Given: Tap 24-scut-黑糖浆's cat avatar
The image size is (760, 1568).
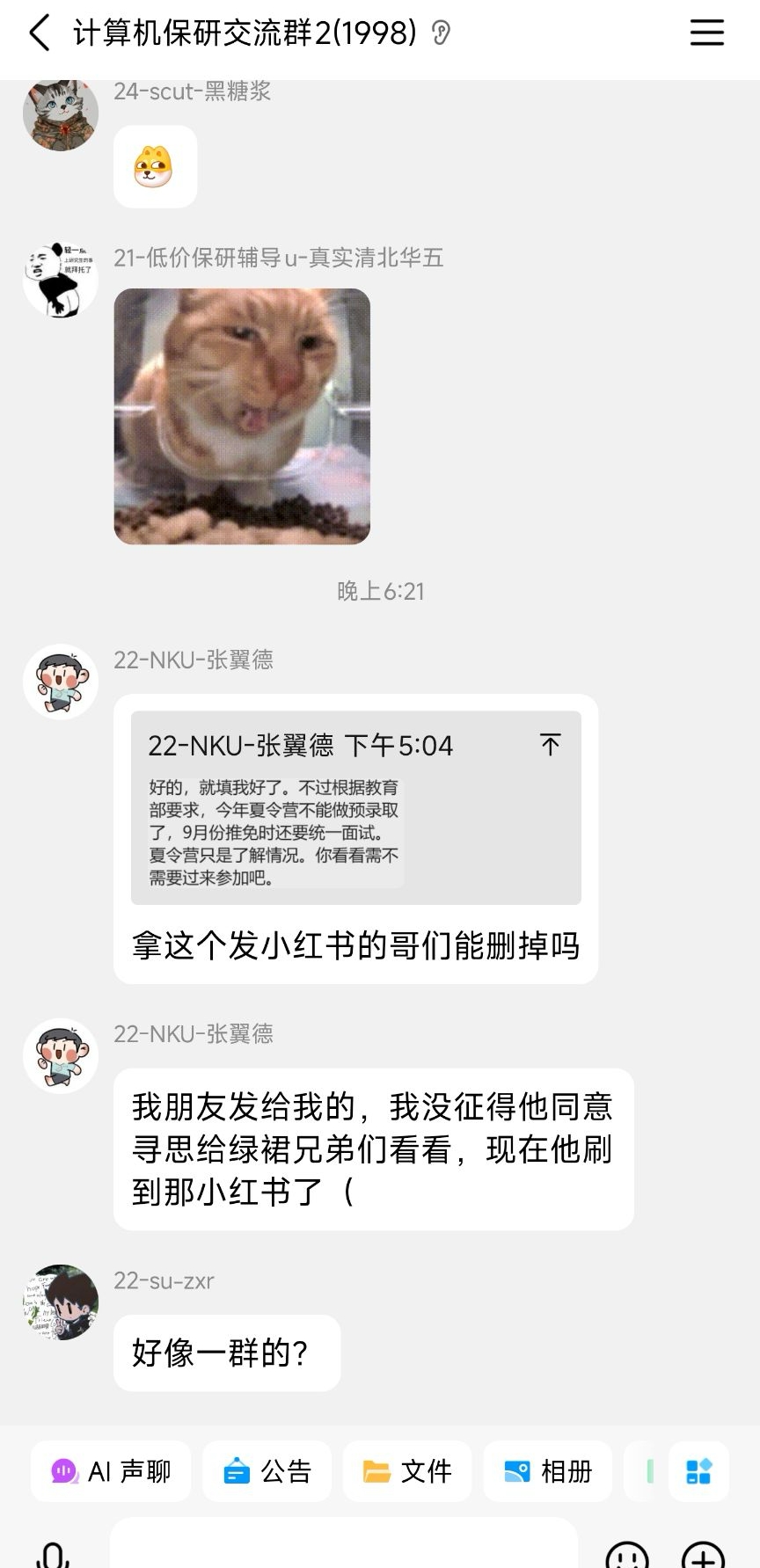Looking at the screenshot, I should click(x=60, y=113).
